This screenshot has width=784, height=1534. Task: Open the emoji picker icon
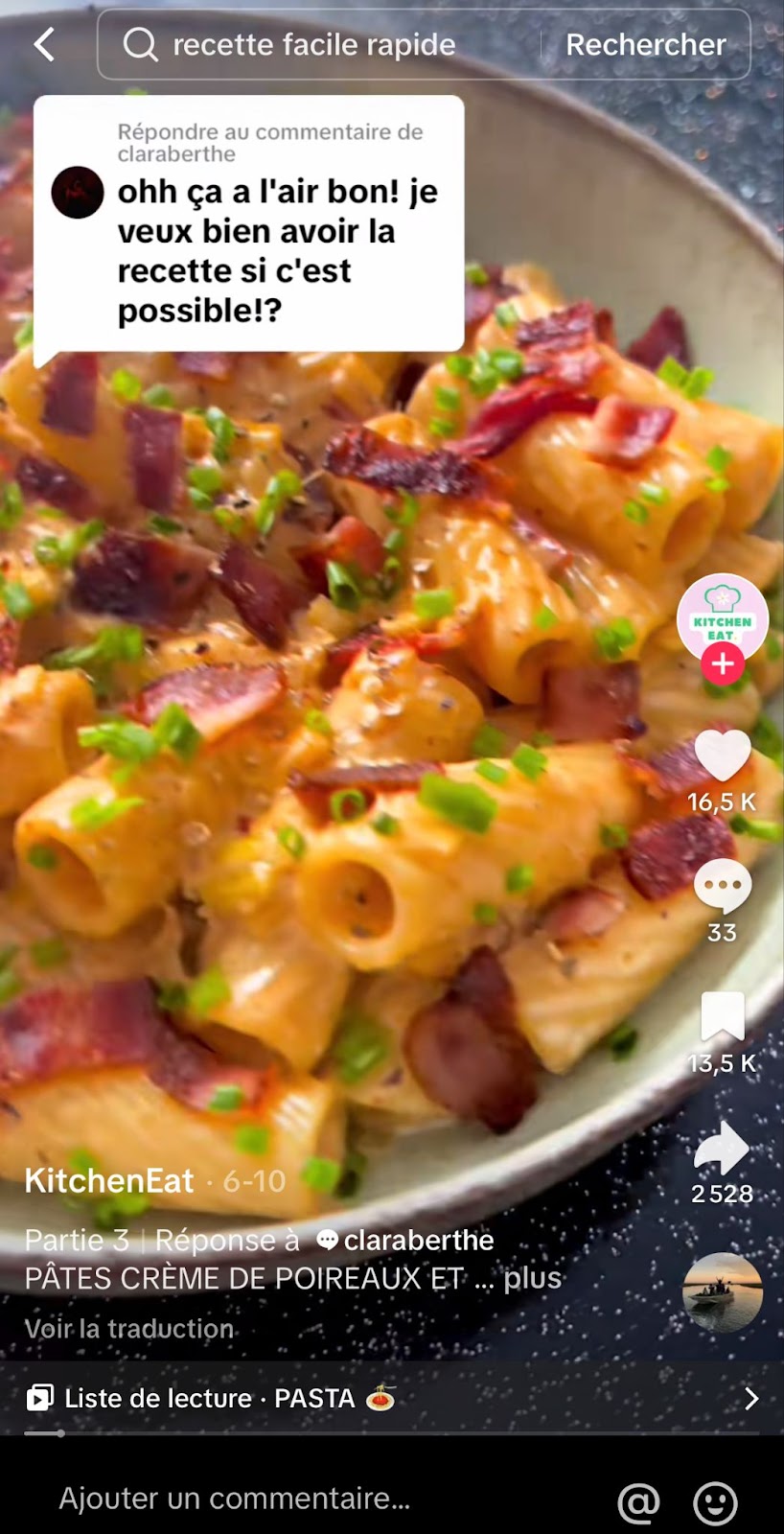pos(715,1501)
